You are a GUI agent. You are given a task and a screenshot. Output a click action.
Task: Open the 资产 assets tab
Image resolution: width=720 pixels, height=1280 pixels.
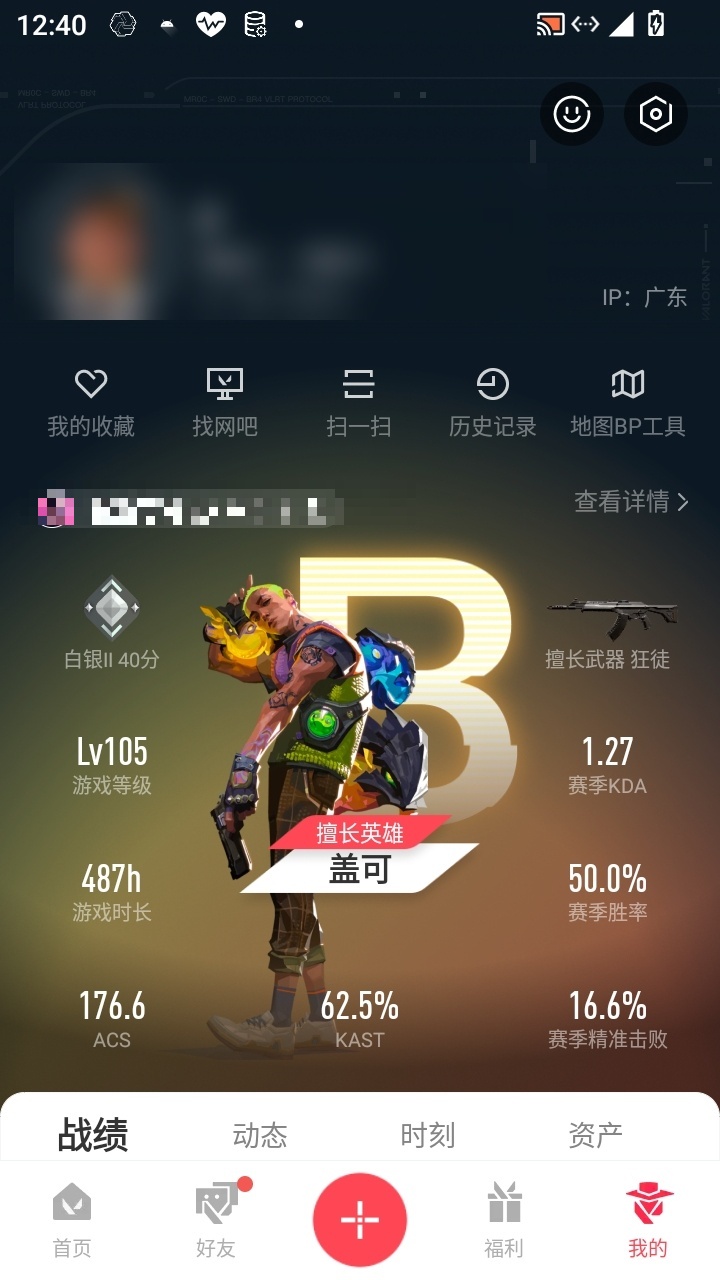pyautogui.click(x=596, y=1135)
